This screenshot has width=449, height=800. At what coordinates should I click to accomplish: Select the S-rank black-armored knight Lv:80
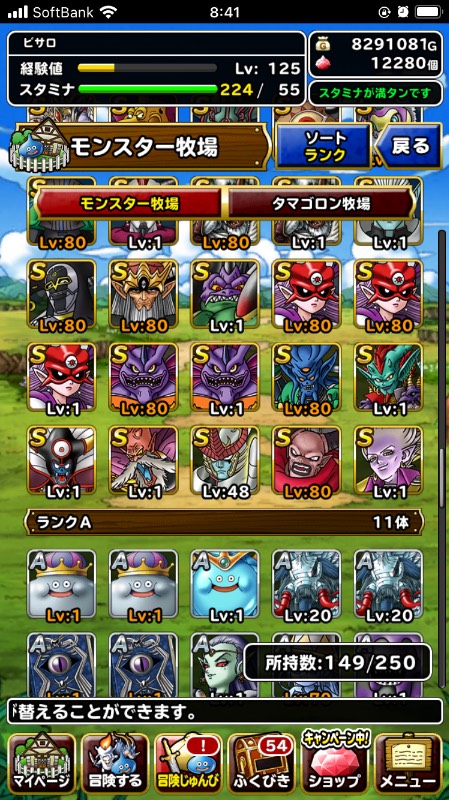tap(62, 294)
